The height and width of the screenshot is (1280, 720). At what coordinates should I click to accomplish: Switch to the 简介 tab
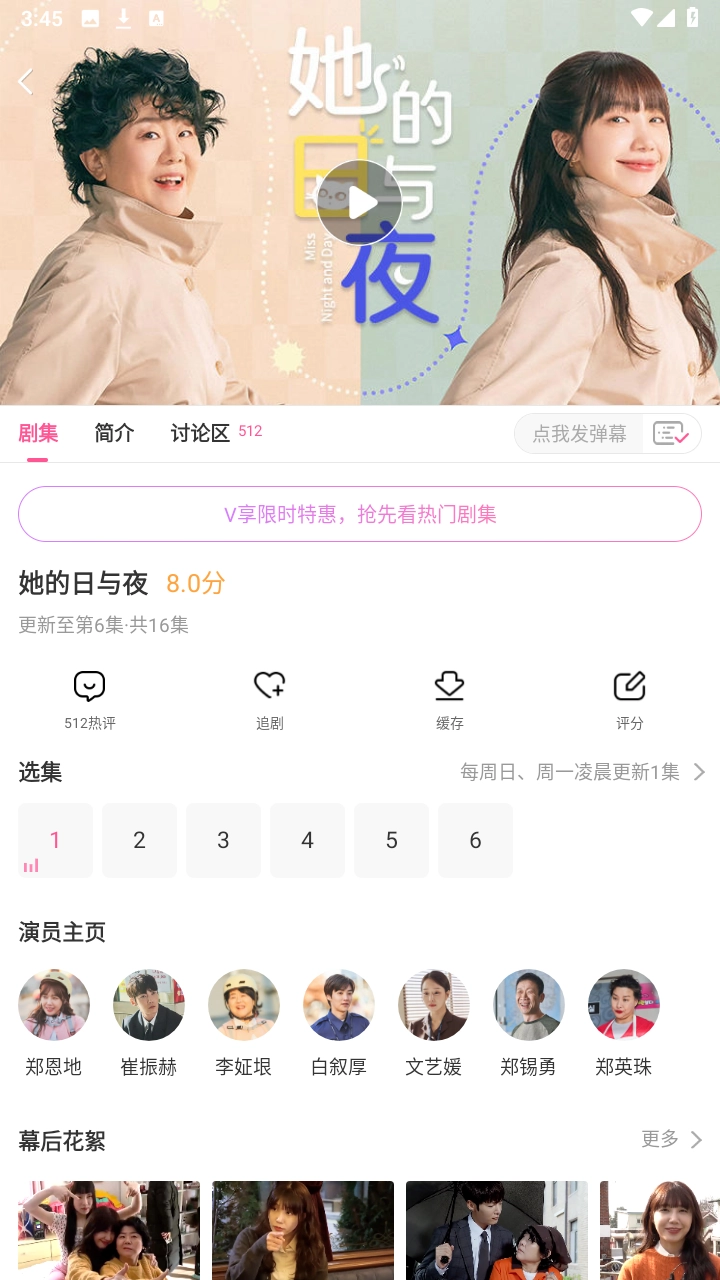coord(113,433)
